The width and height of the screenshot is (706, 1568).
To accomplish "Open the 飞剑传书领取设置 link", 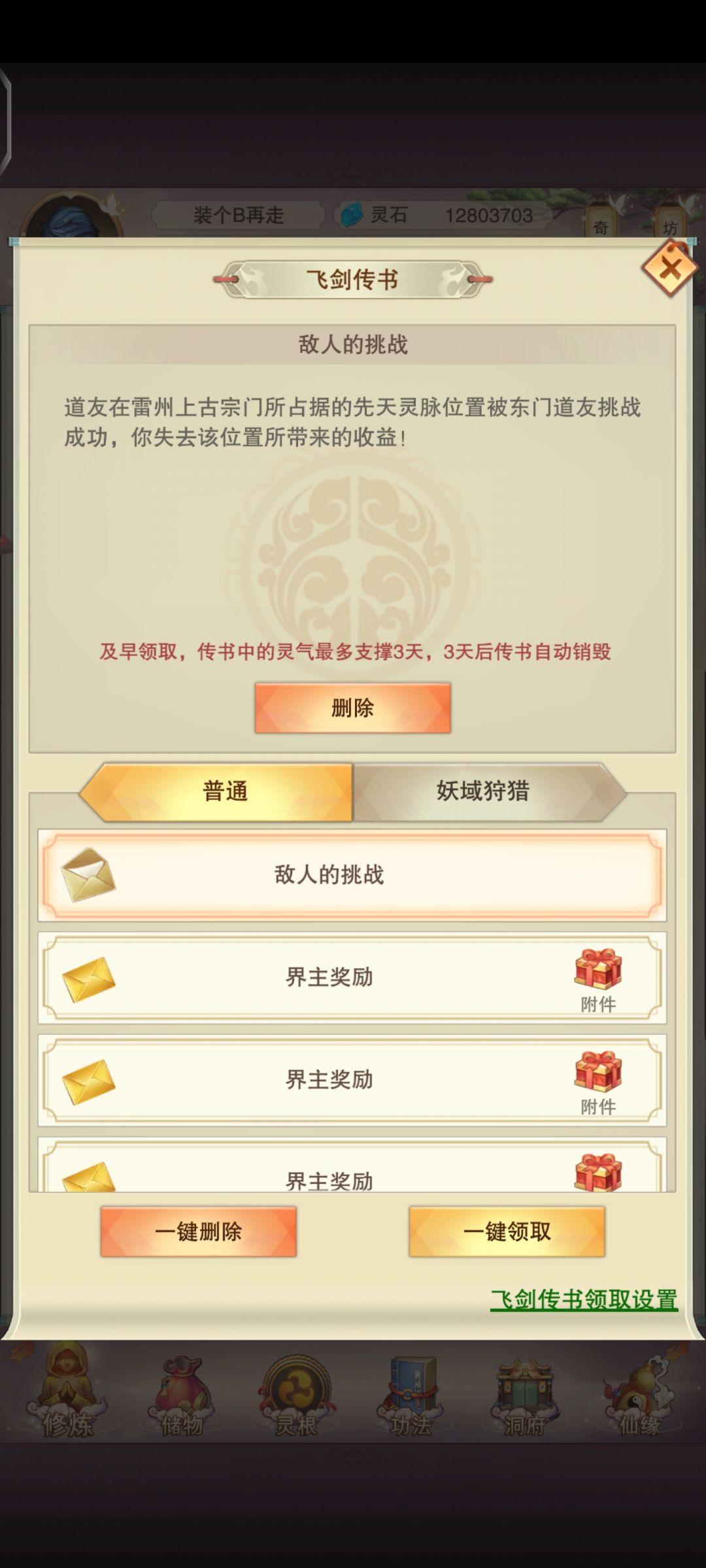I will (x=584, y=1299).
